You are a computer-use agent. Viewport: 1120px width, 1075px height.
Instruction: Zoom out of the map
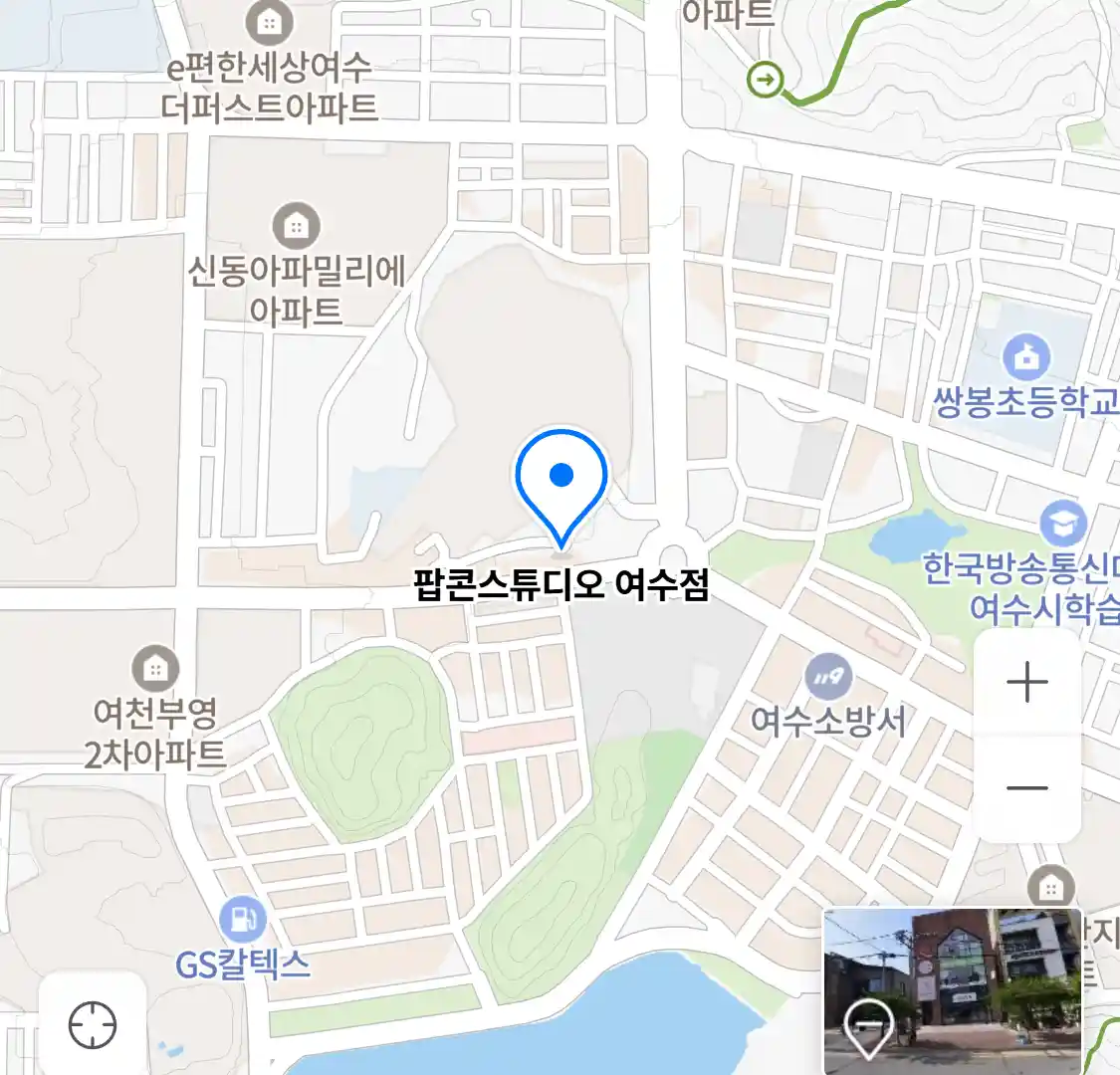pyautogui.click(x=1026, y=788)
